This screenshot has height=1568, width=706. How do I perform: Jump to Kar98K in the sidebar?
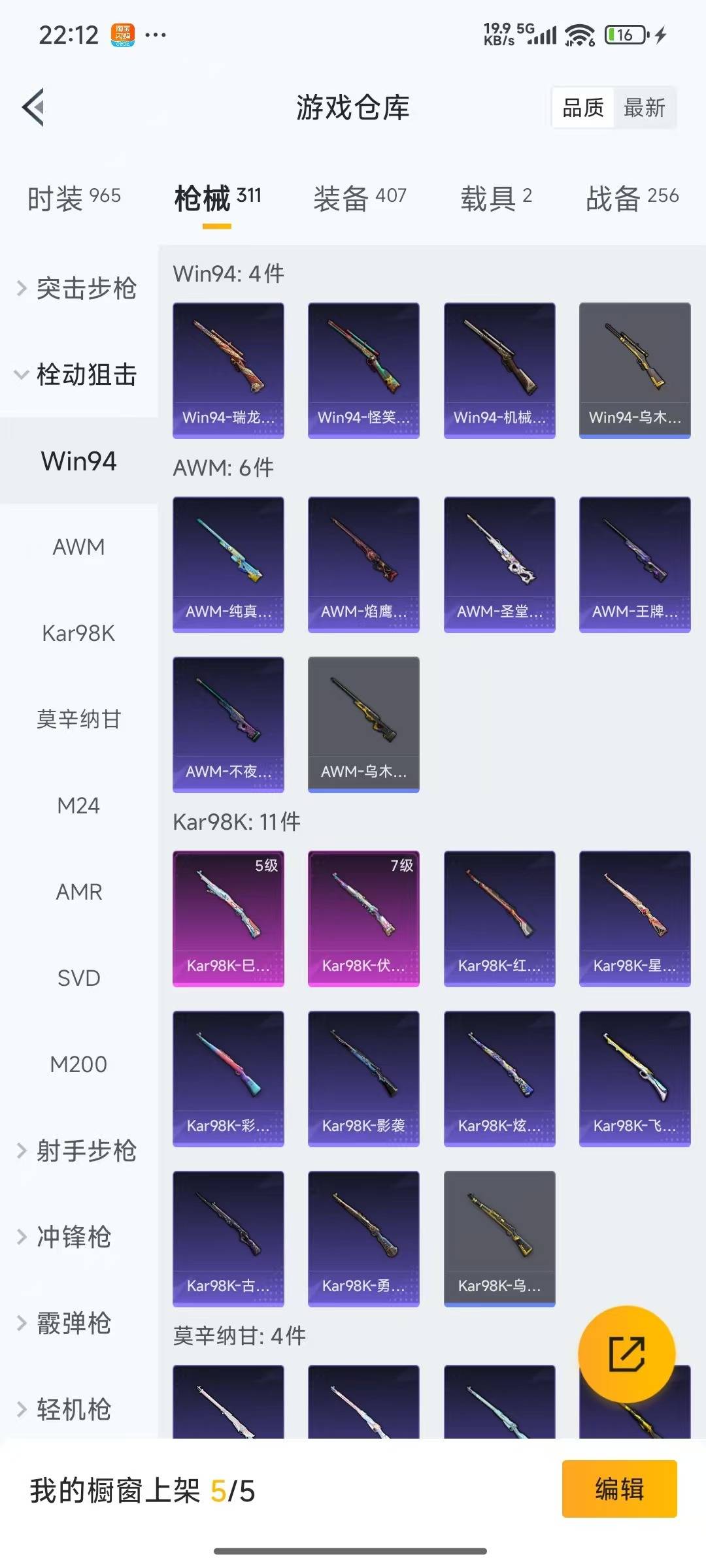click(x=78, y=633)
